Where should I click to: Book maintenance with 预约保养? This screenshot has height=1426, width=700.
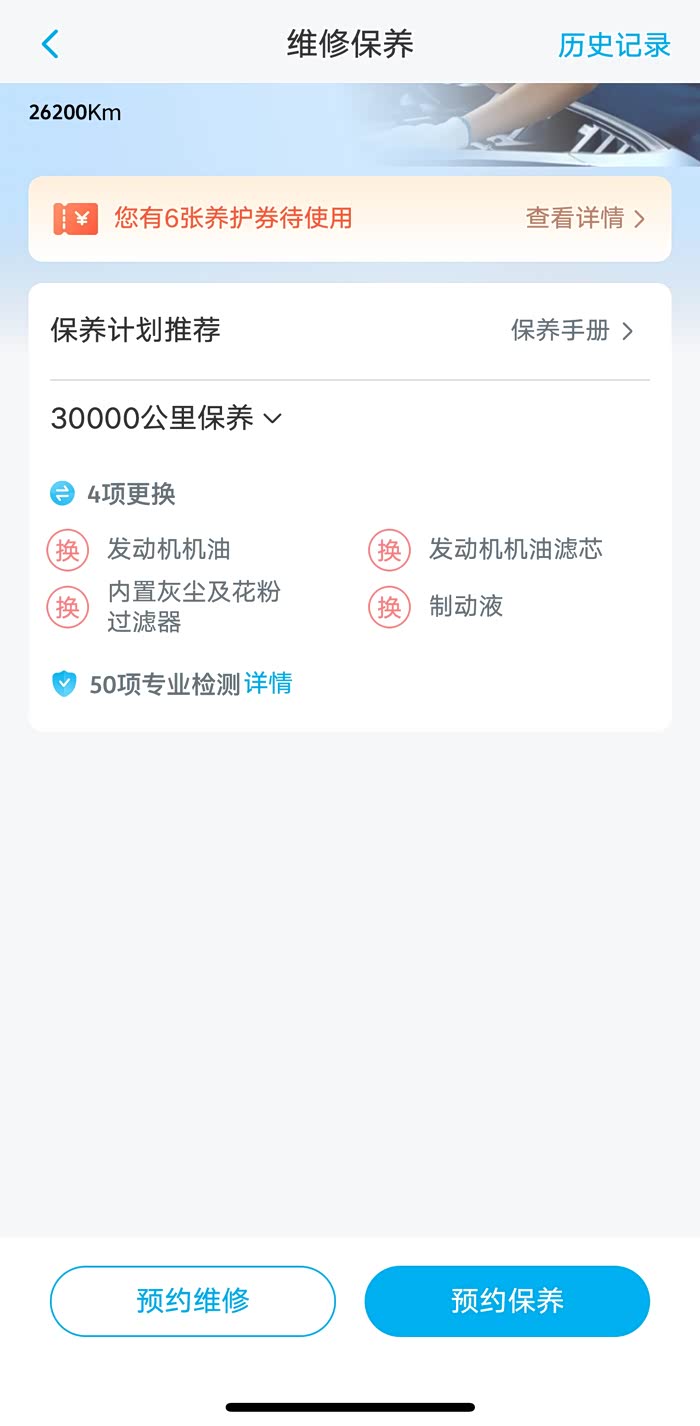[x=507, y=1301]
